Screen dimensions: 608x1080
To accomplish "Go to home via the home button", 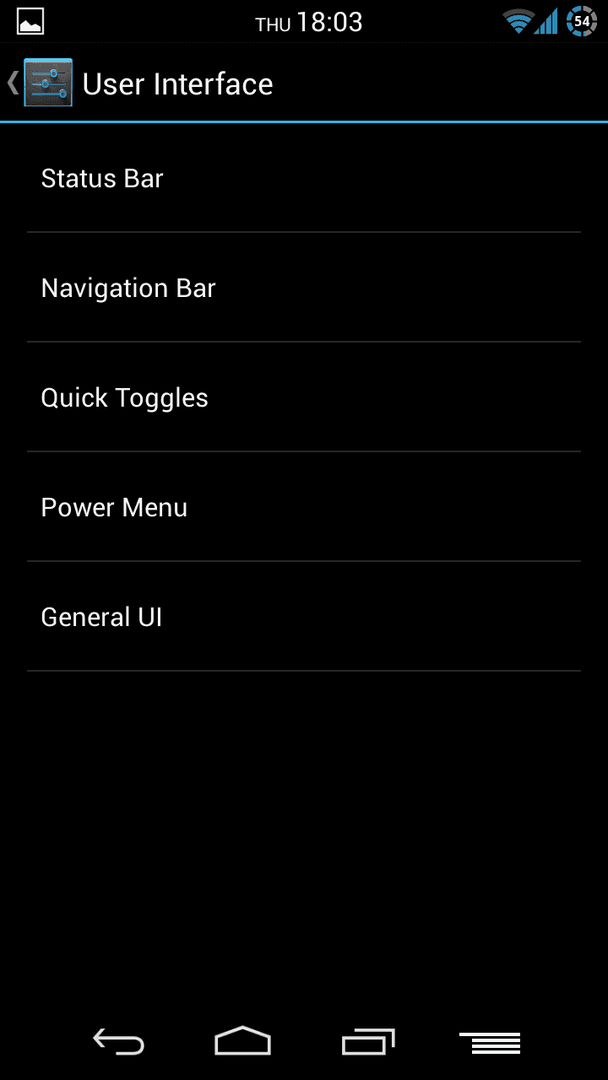I will [242, 1041].
